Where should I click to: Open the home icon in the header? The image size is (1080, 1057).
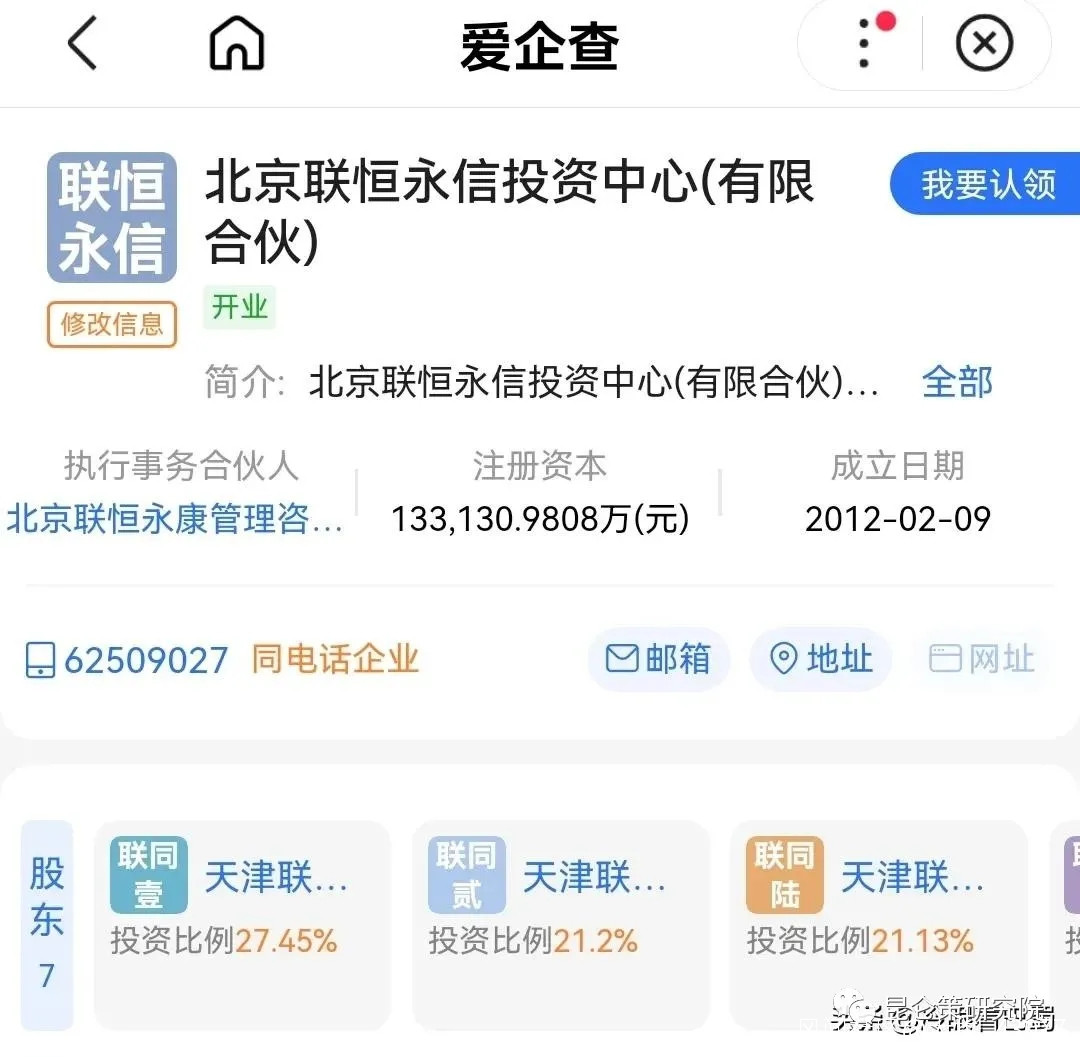[236, 43]
